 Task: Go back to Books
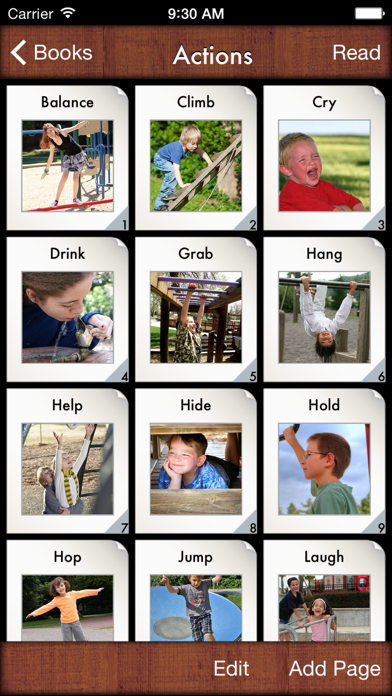tap(51, 53)
